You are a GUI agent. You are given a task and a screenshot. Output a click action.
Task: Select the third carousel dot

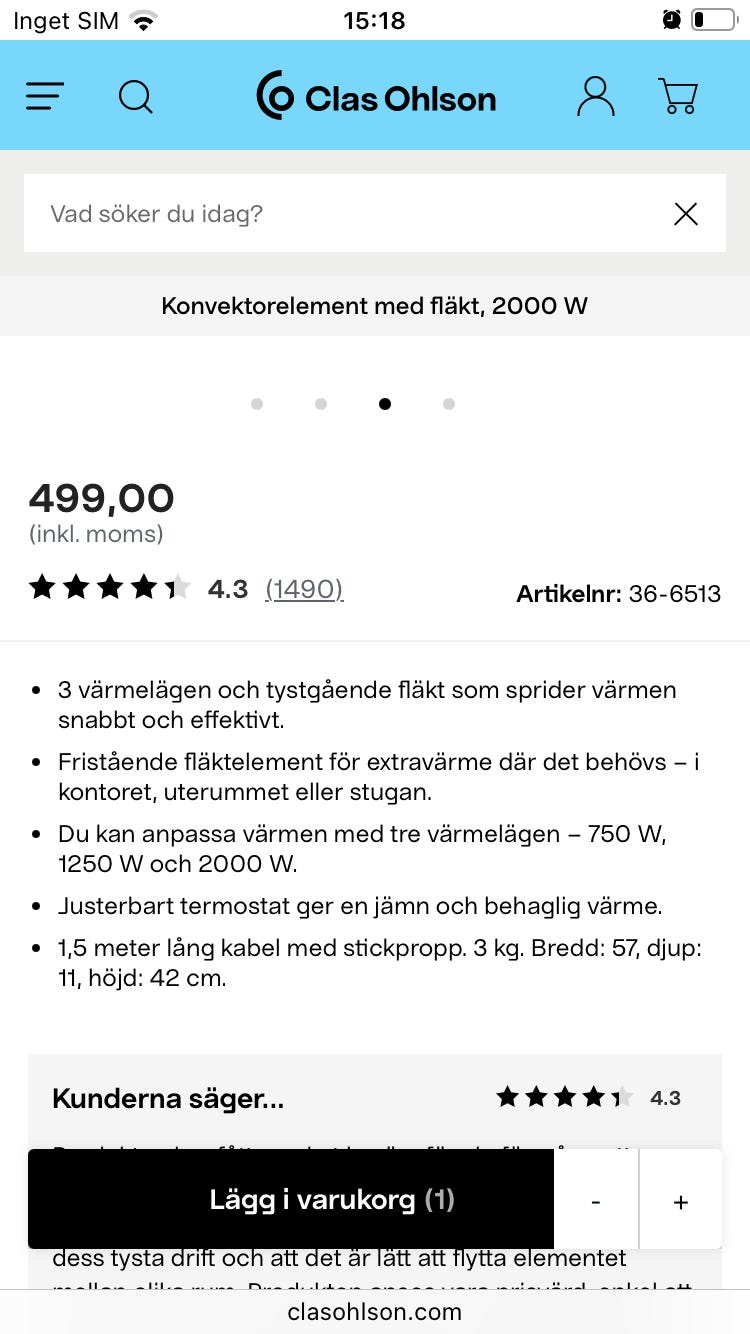(x=385, y=404)
